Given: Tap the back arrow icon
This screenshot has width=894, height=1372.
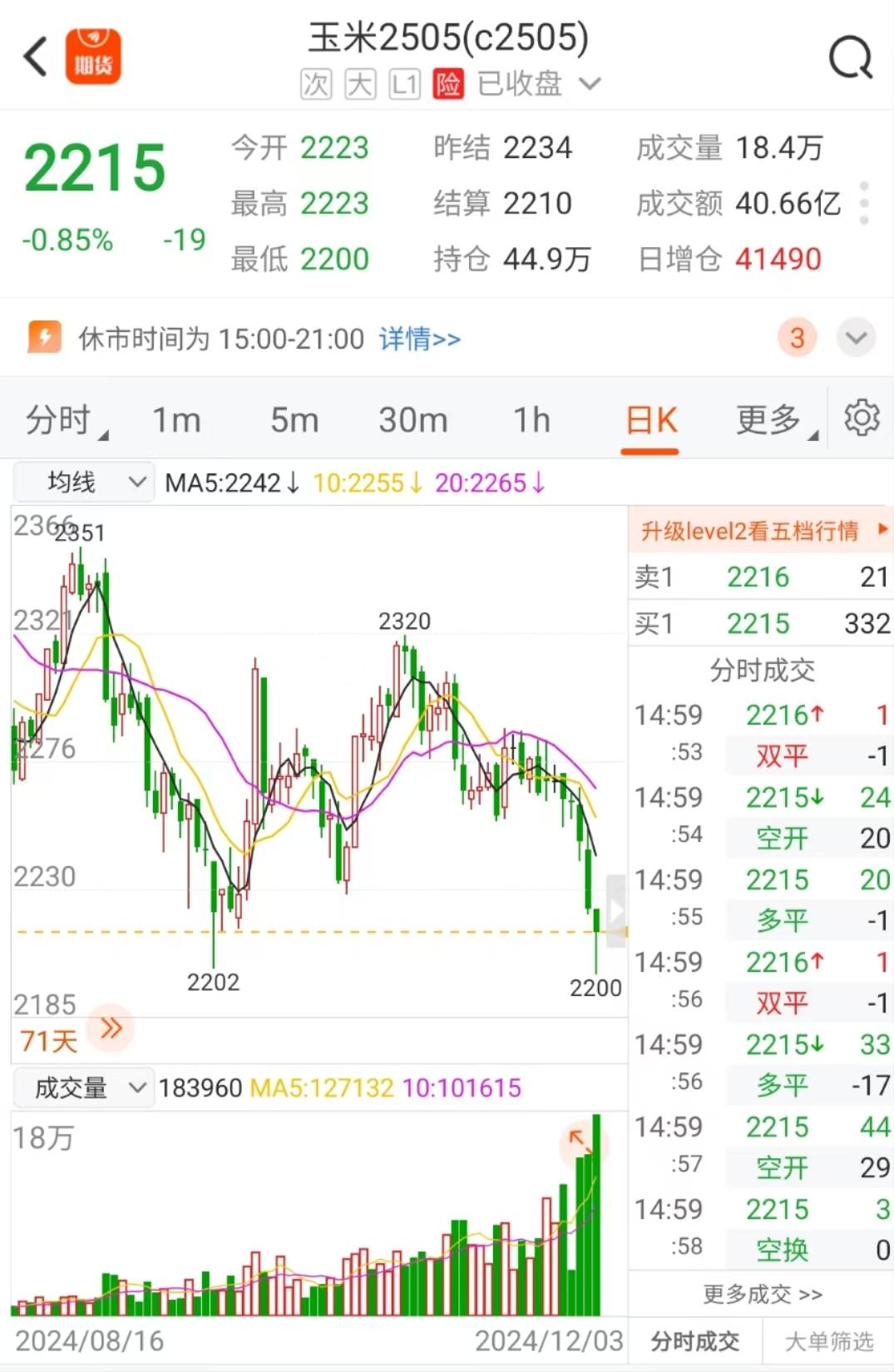Looking at the screenshot, I should click(33, 56).
